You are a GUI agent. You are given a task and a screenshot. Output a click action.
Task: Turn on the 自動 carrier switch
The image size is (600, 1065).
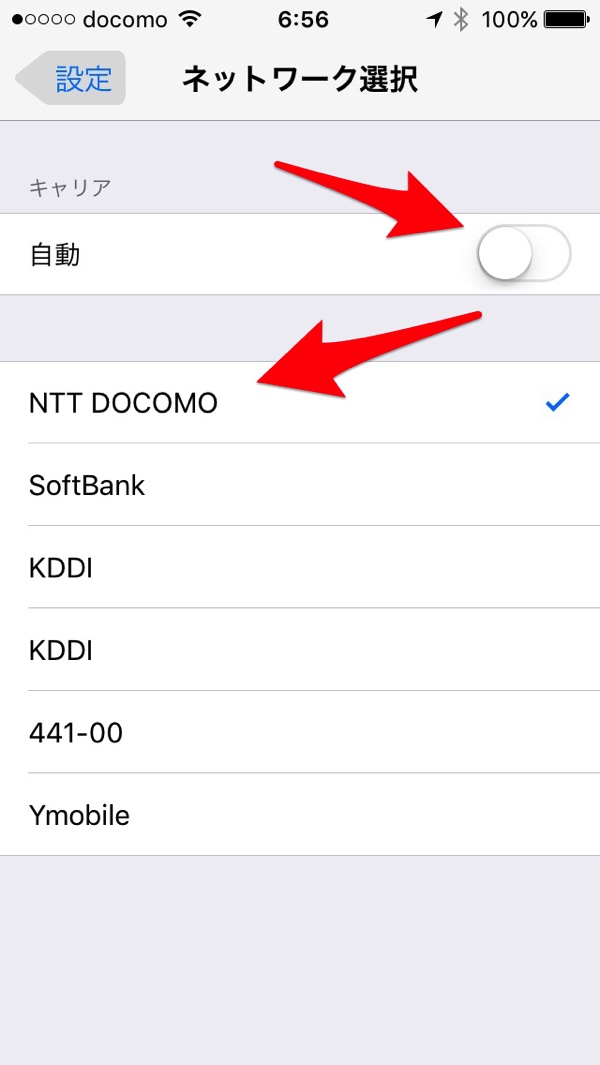pos(523,255)
